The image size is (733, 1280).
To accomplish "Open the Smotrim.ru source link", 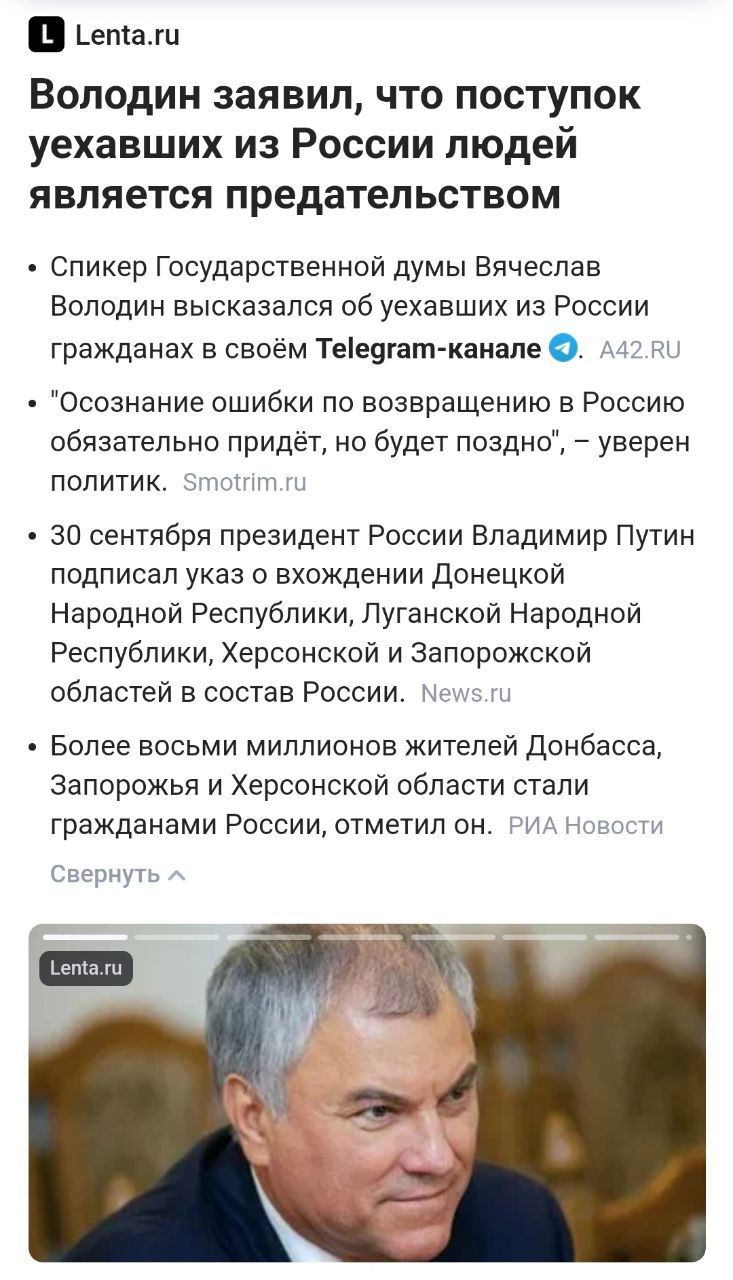I will point(245,482).
